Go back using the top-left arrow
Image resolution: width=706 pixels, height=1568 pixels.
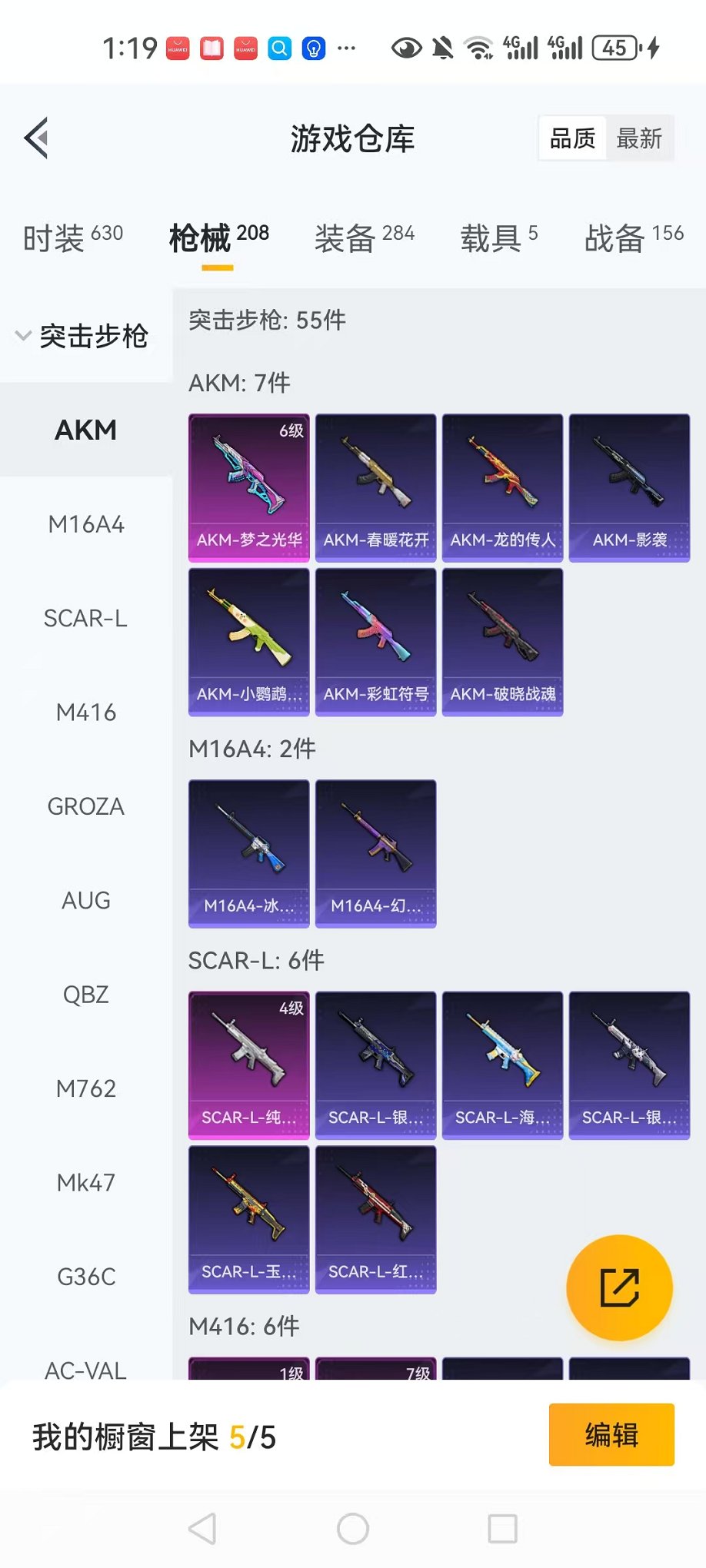point(37,138)
